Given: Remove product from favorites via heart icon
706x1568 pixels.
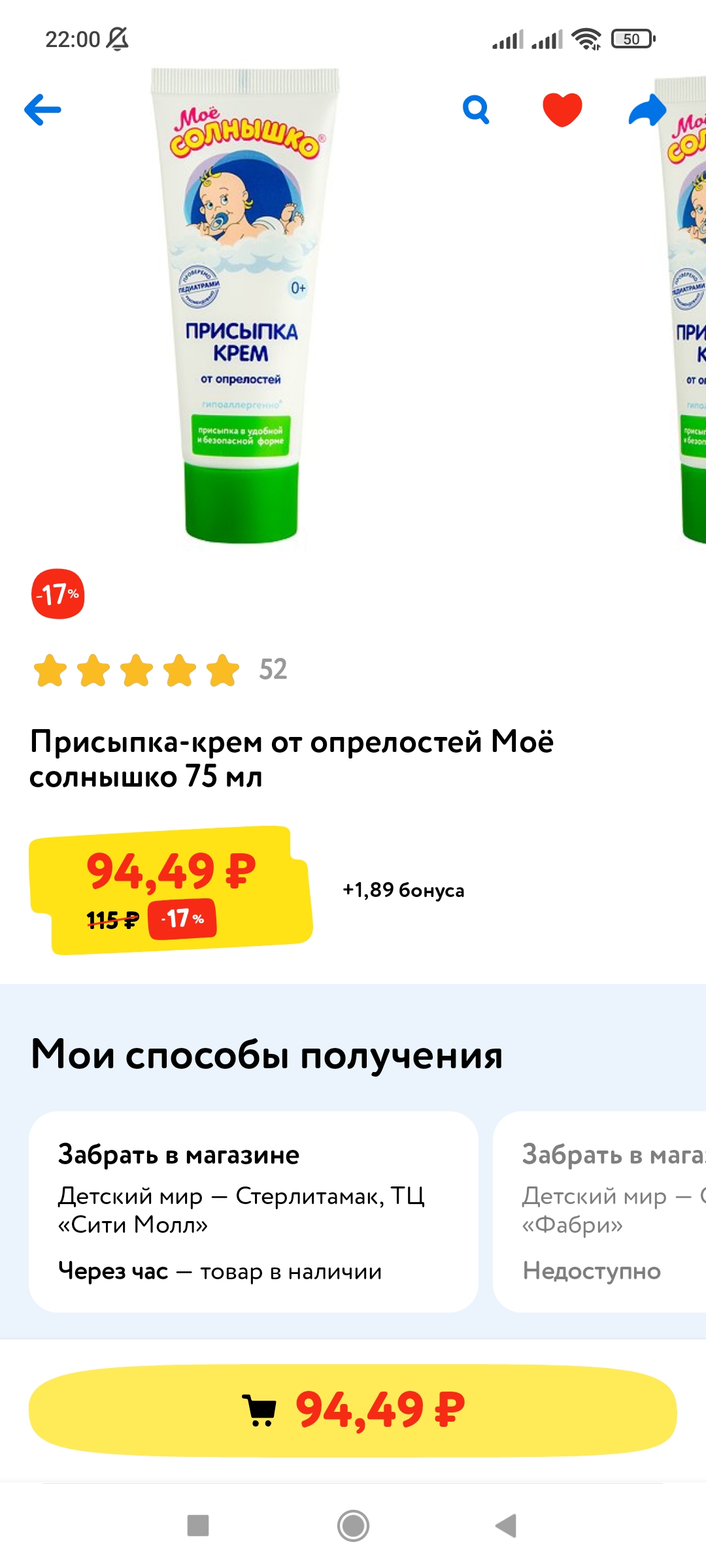Looking at the screenshot, I should 562,109.
